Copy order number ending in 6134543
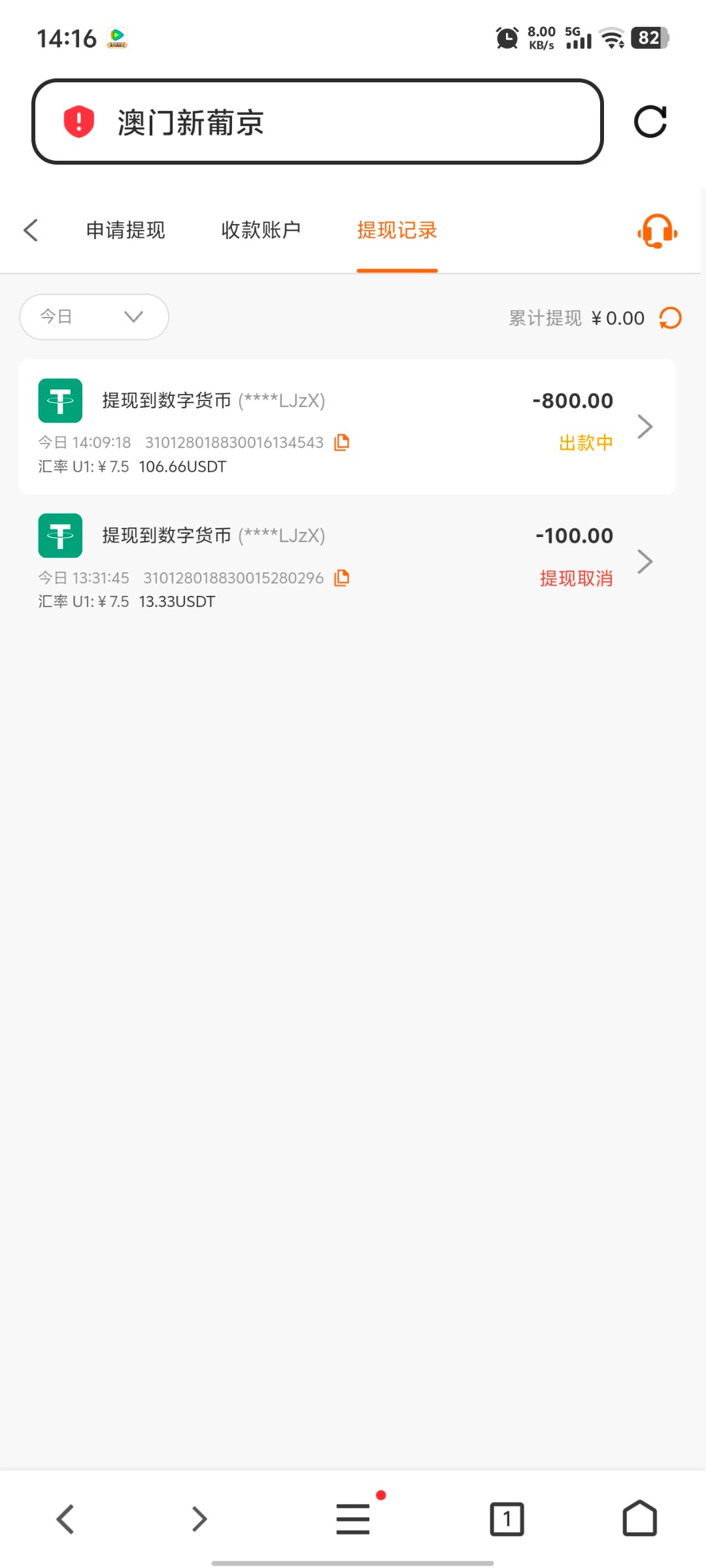Image resolution: width=706 pixels, height=1568 pixels. click(342, 442)
